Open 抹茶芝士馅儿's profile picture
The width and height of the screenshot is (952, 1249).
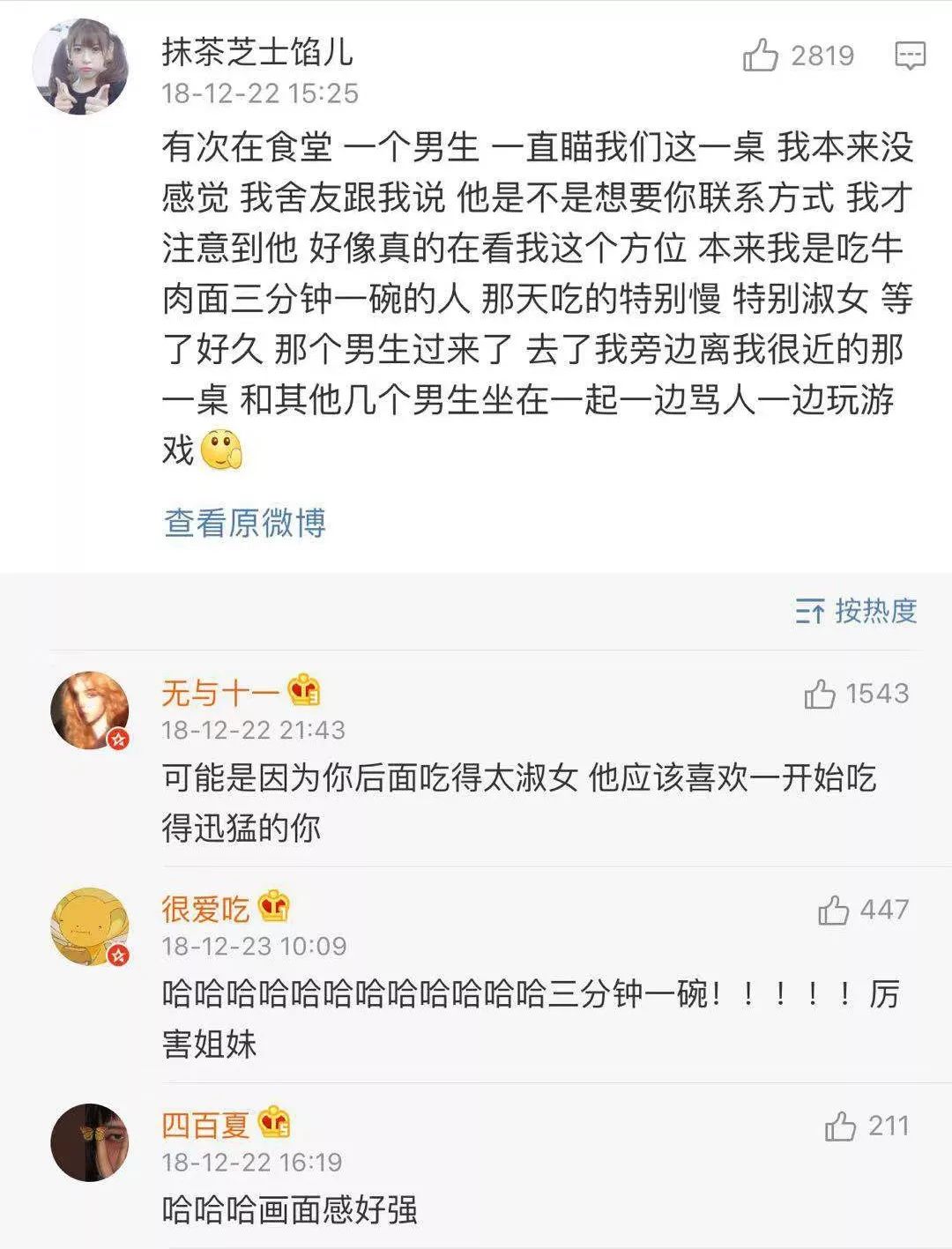pyautogui.click(x=80, y=66)
